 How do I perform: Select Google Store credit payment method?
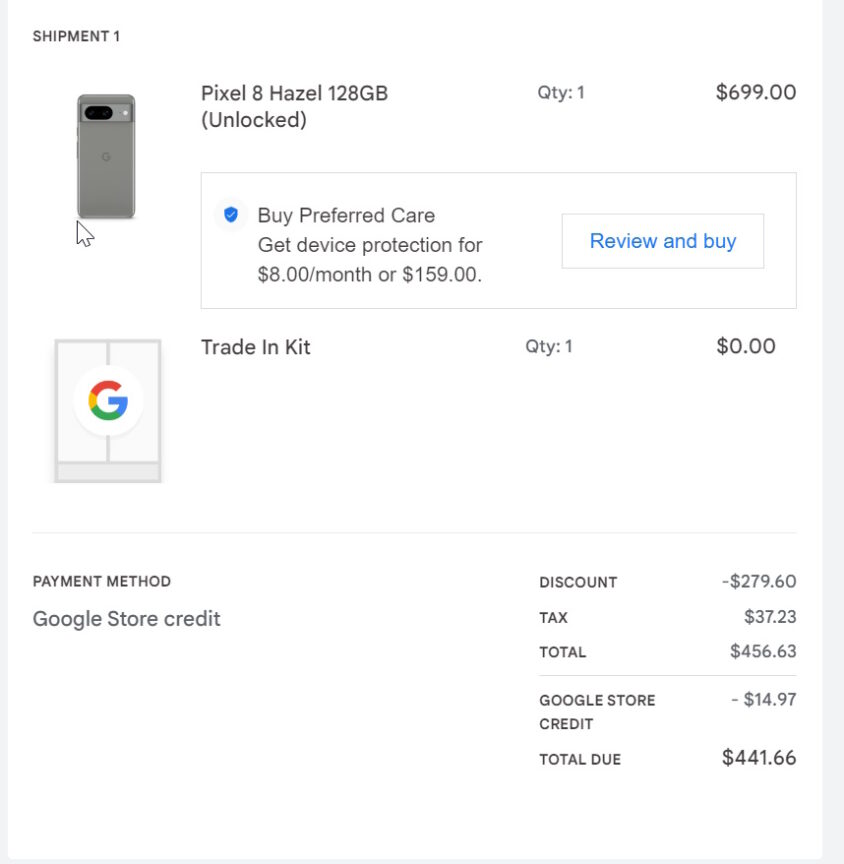coord(126,619)
